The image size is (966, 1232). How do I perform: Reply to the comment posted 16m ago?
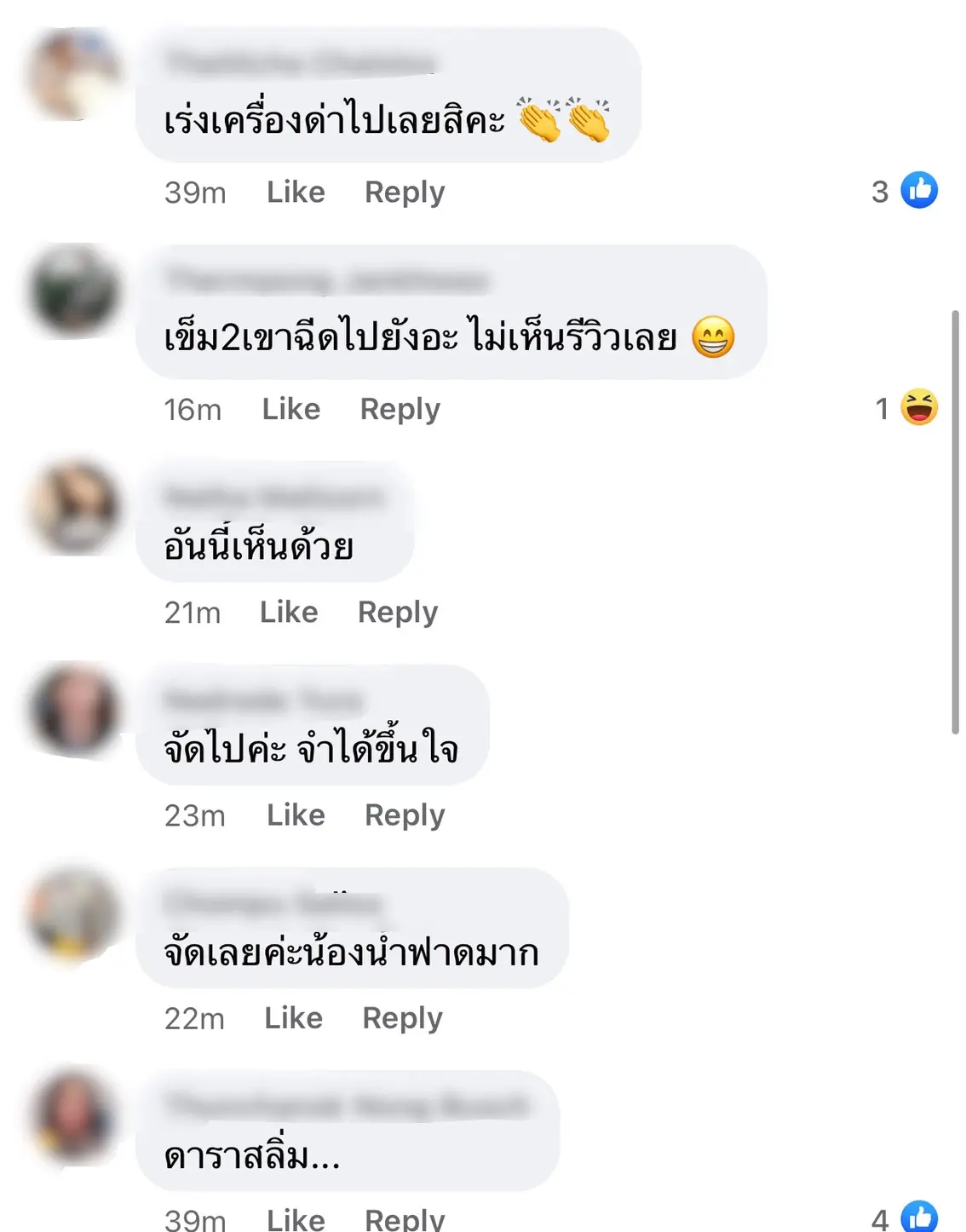click(x=400, y=410)
